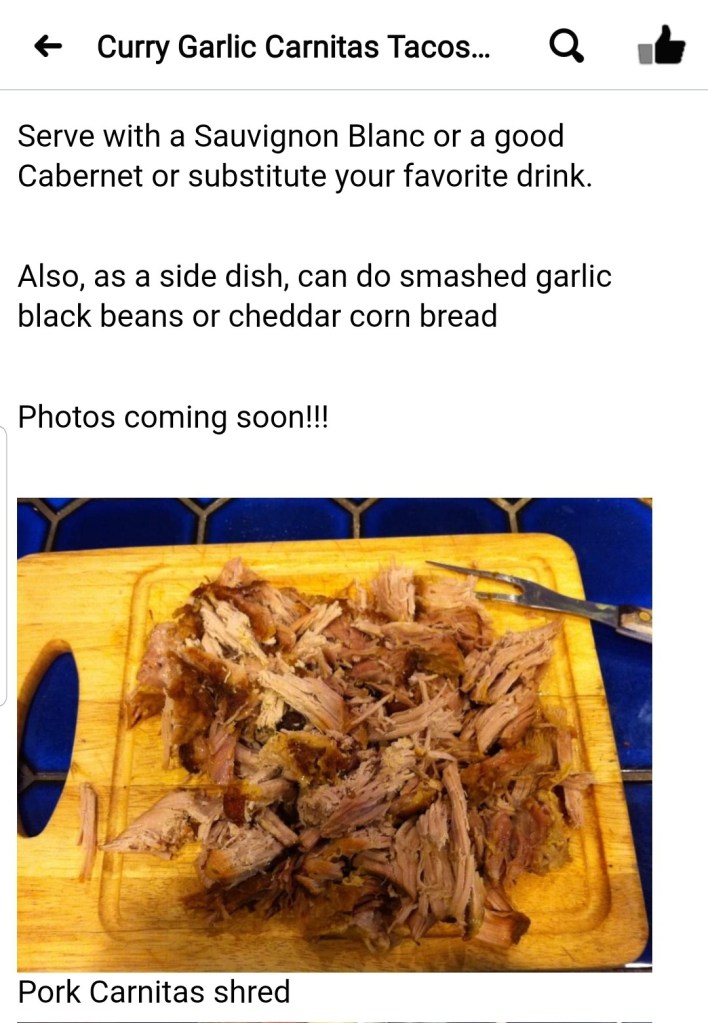Open the Pork Carnitas shred photo
Image resolution: width=708 pixels, height=1023 pixels.
click(334, 734)
